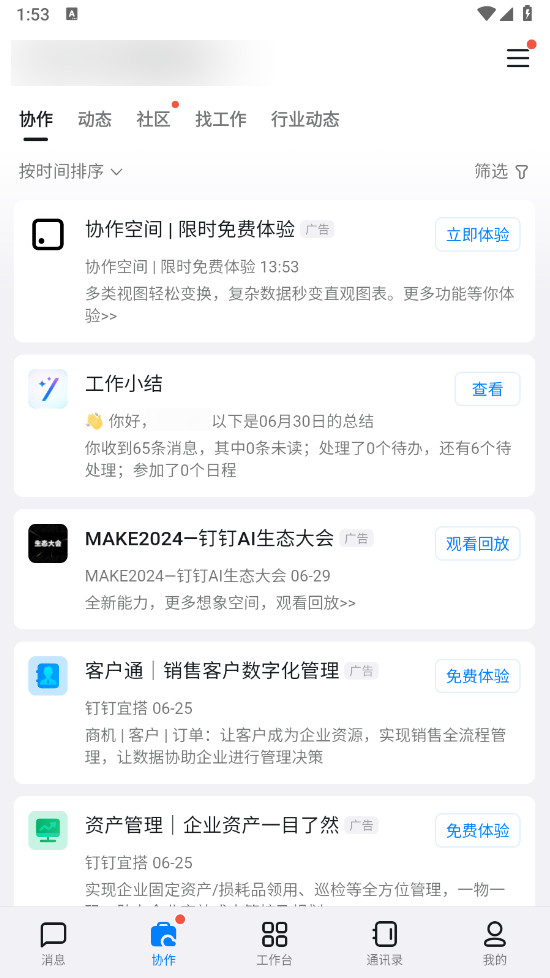The image size is (550, 978).
Task: Open the 工作小结 summary card
Action: coord(274,426)
